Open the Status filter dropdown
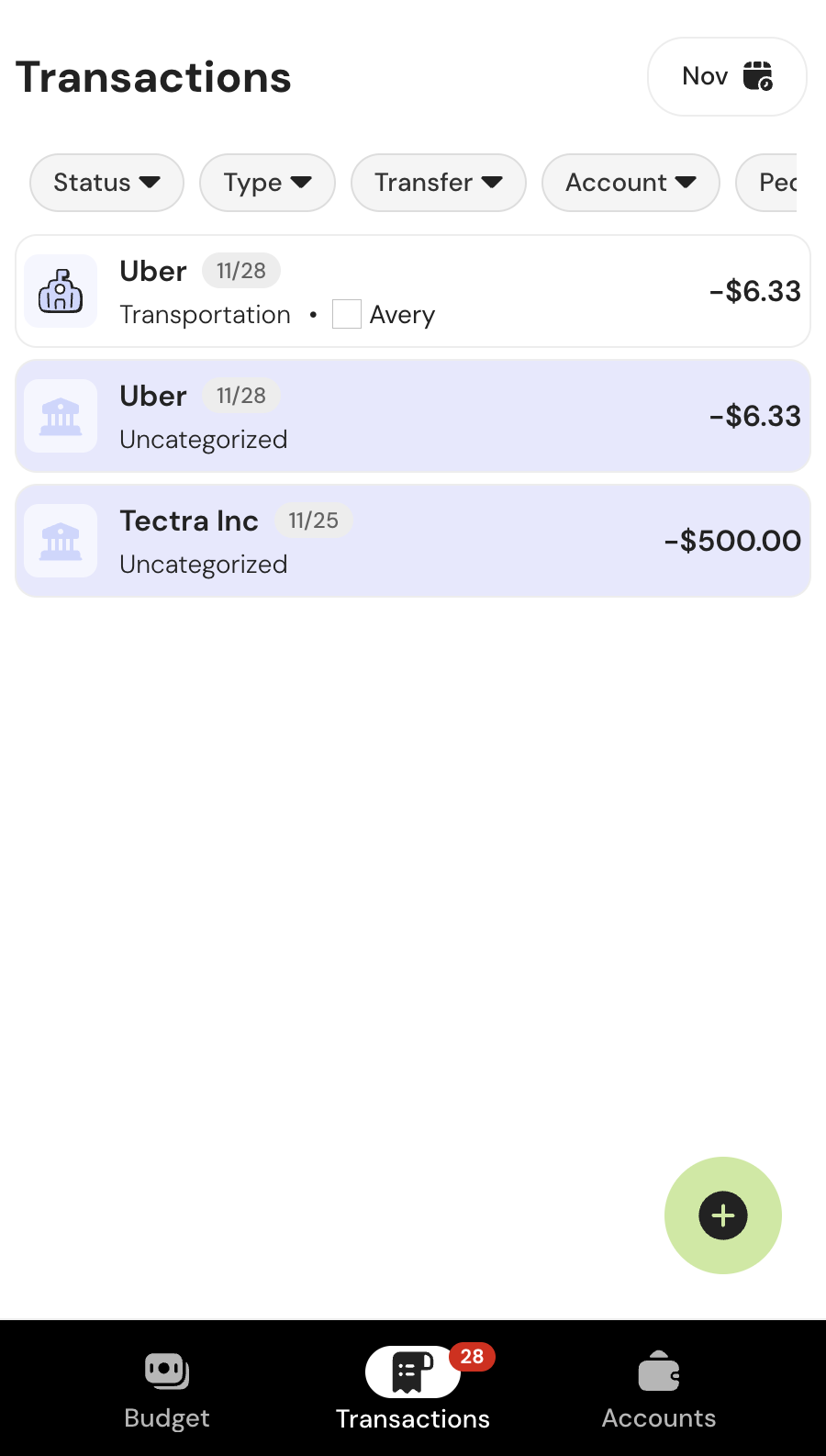The height and width of the screenshot is (1456, 826). coord(106,183)
